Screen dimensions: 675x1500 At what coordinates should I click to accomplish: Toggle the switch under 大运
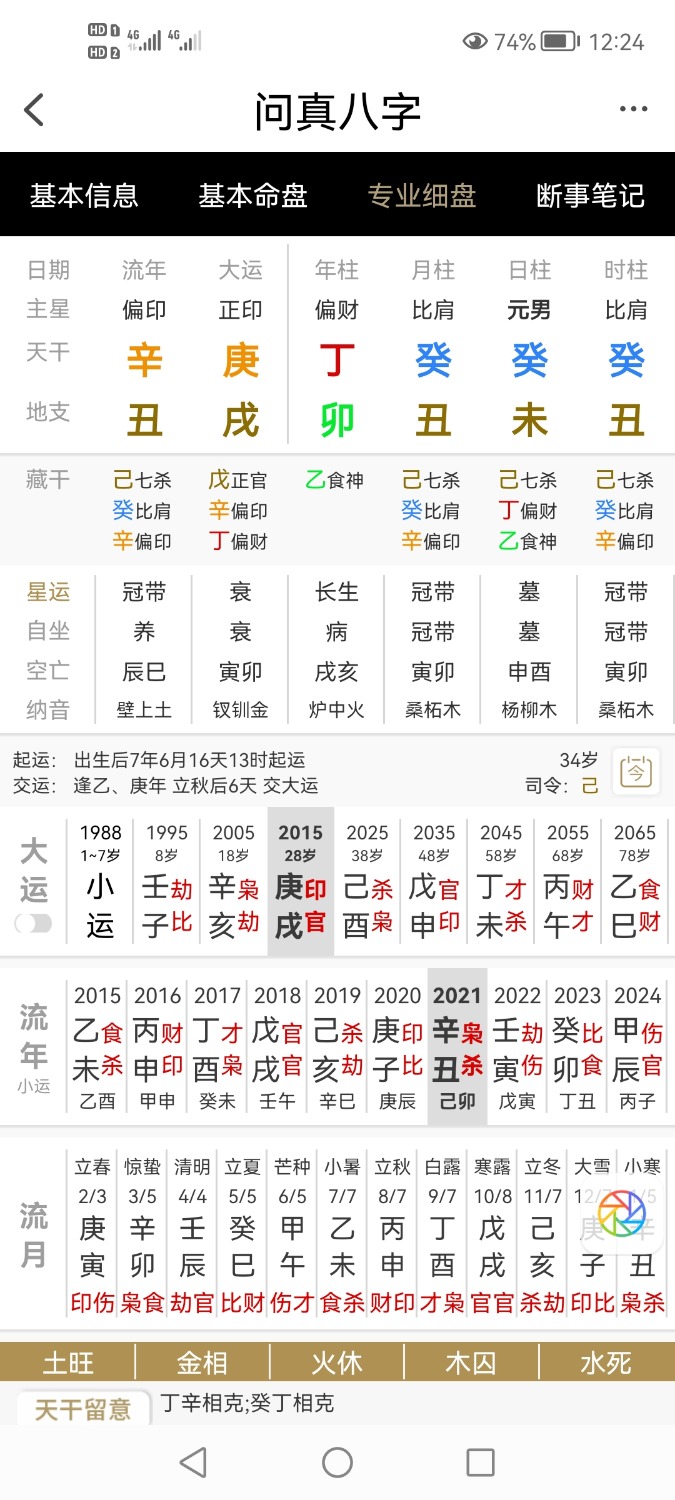[33, 923]
